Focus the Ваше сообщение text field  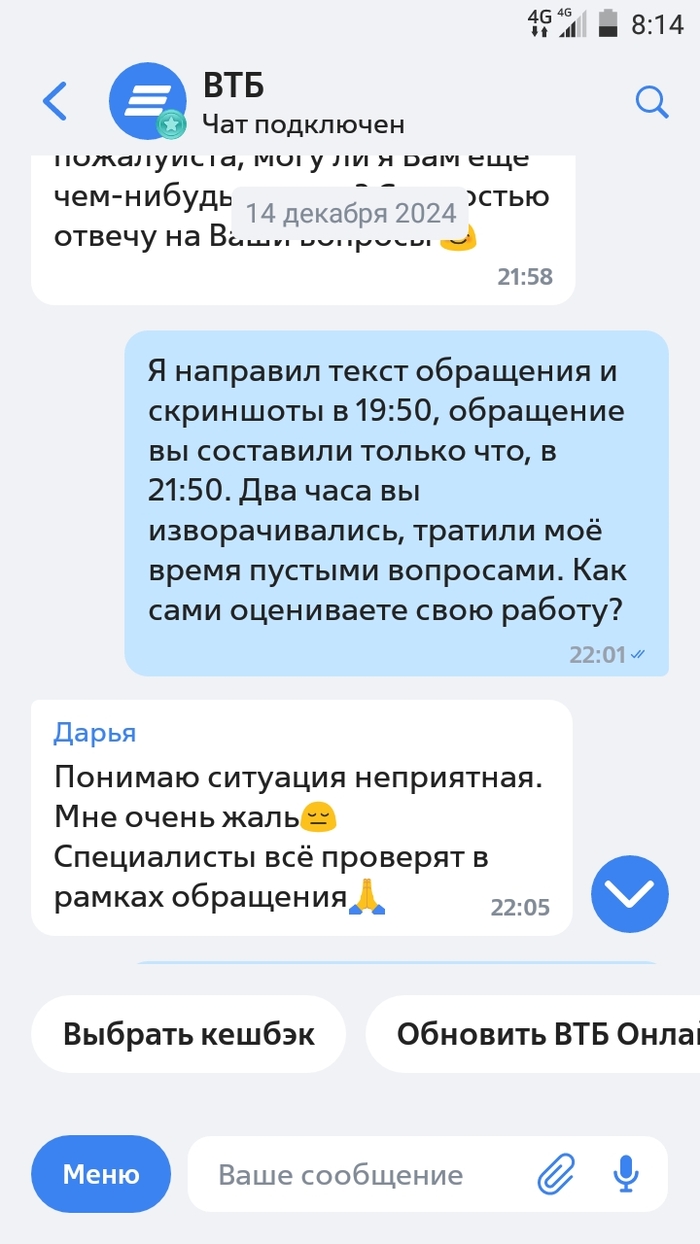pos(360,1175)
